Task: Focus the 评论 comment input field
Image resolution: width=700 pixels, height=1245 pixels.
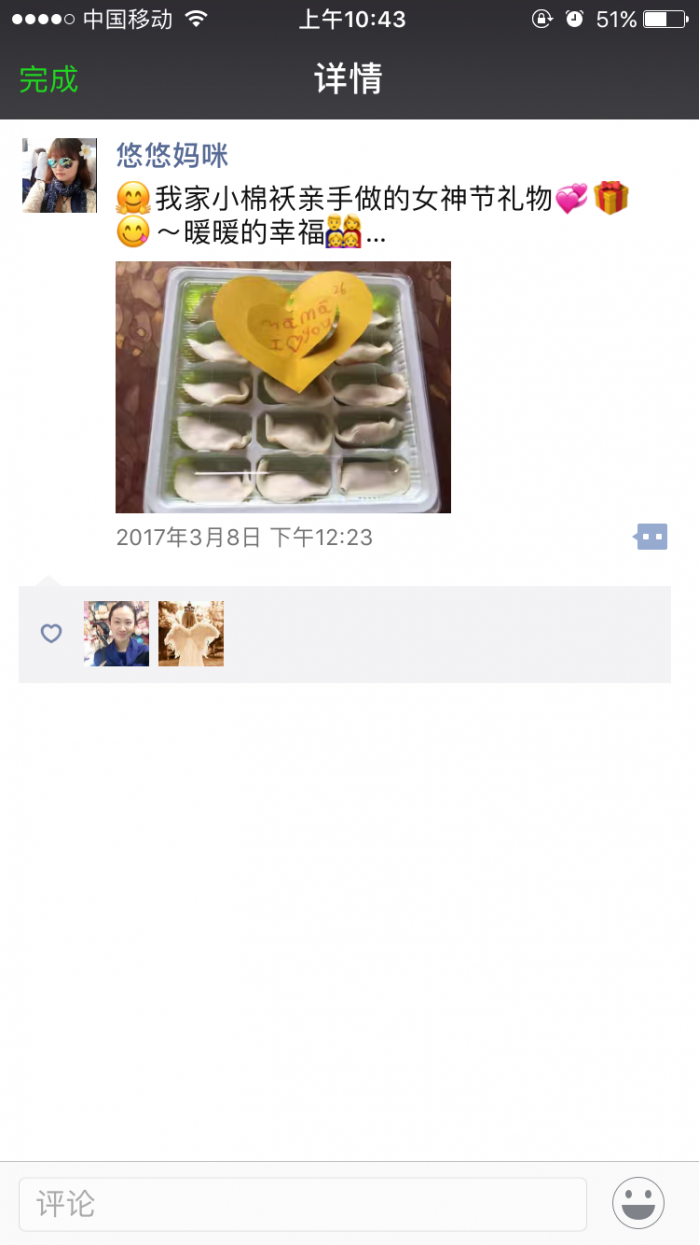Action: pos(302,1204)
